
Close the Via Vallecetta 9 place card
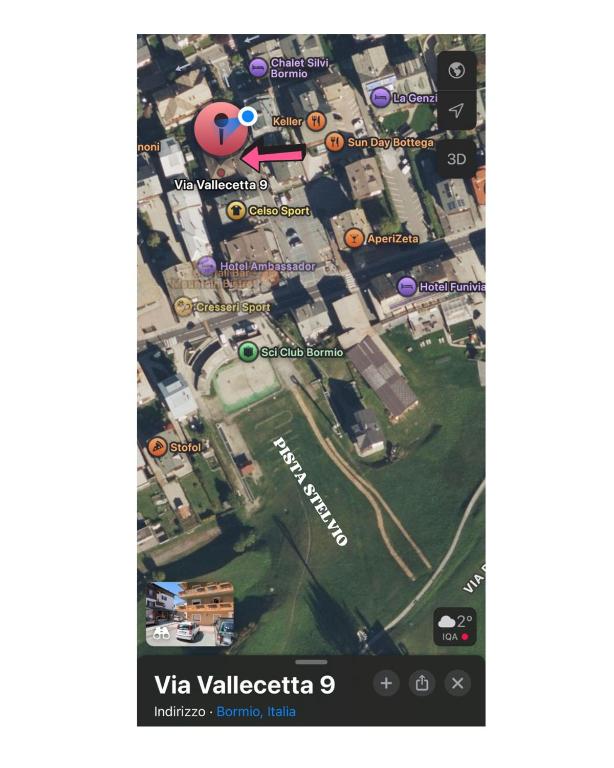pyautogui.click(x=457, y=683)
